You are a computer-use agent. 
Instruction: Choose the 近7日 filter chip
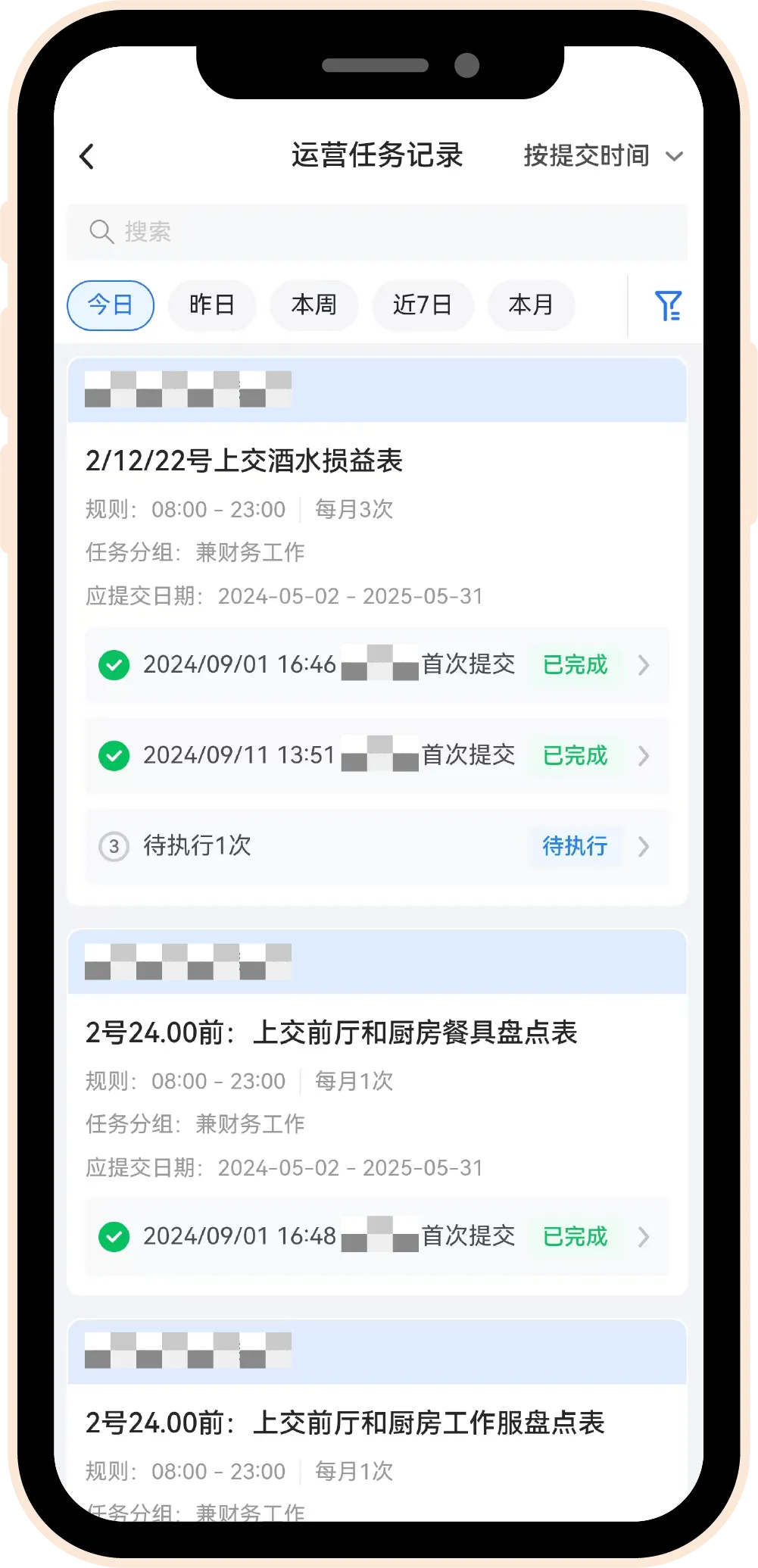(x=423, y=305)
